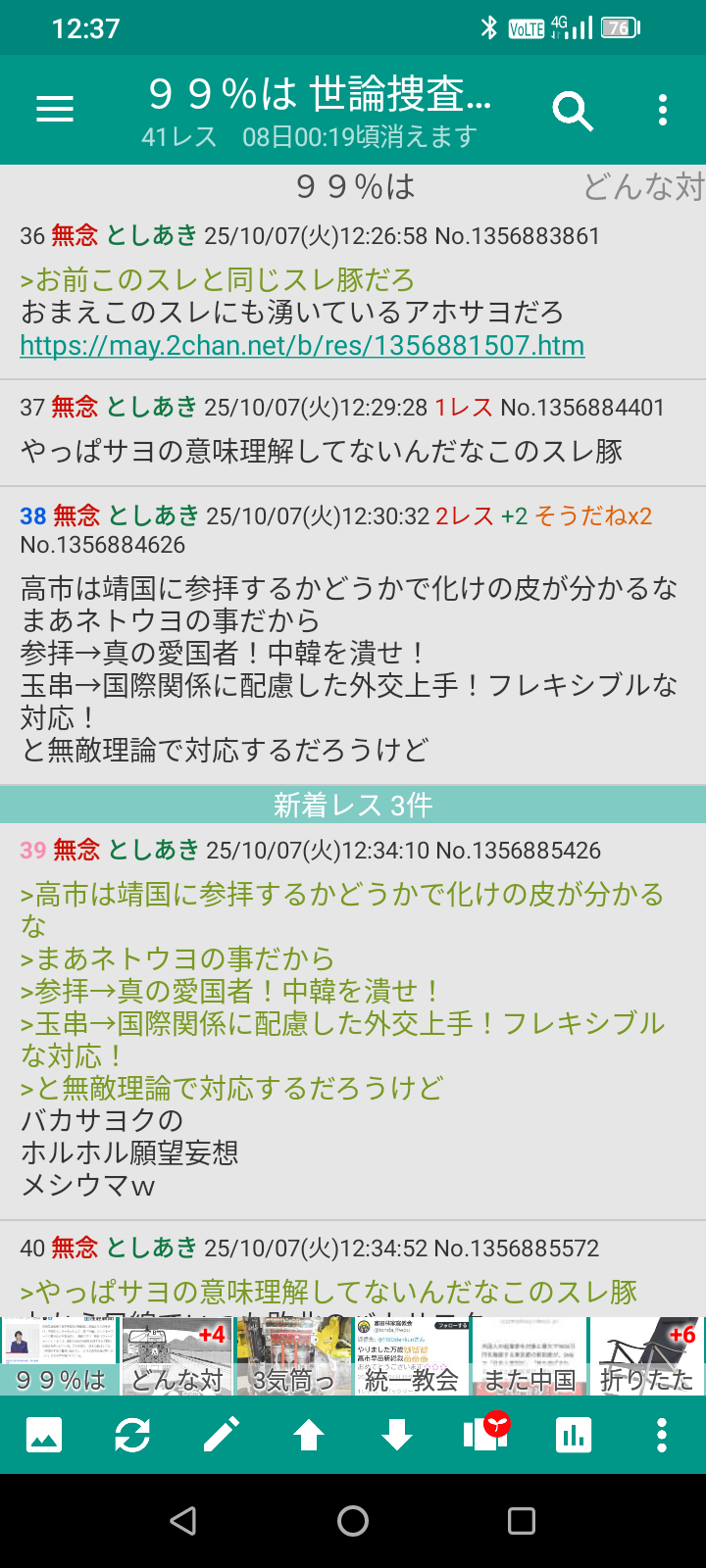Go back using the system back button
Viewport: 706px width, 1568px height.
click(x=183, y=1521)
